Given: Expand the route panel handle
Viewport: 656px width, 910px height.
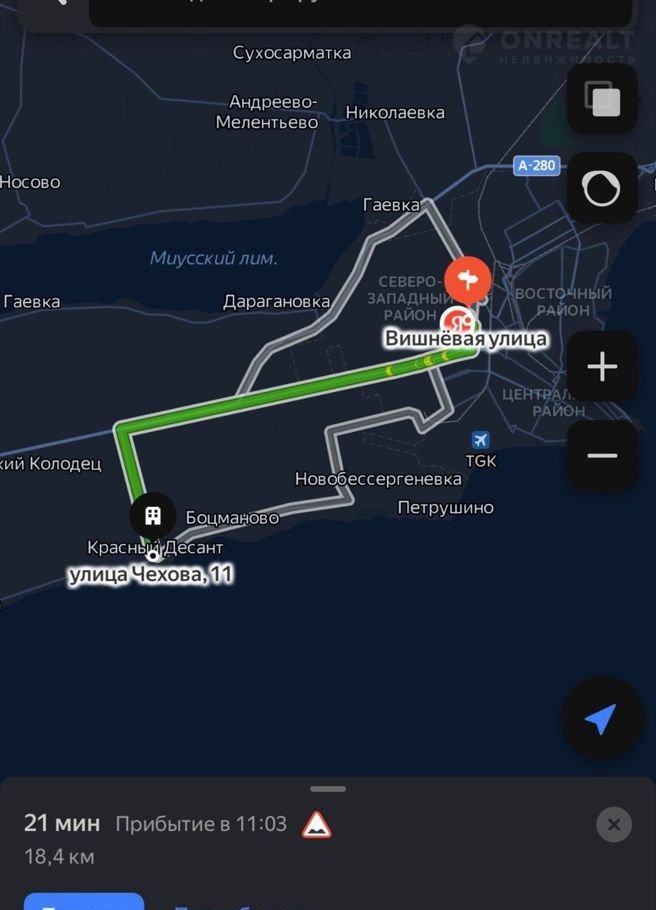Looking at the screenshot, I should coord(328,789).
